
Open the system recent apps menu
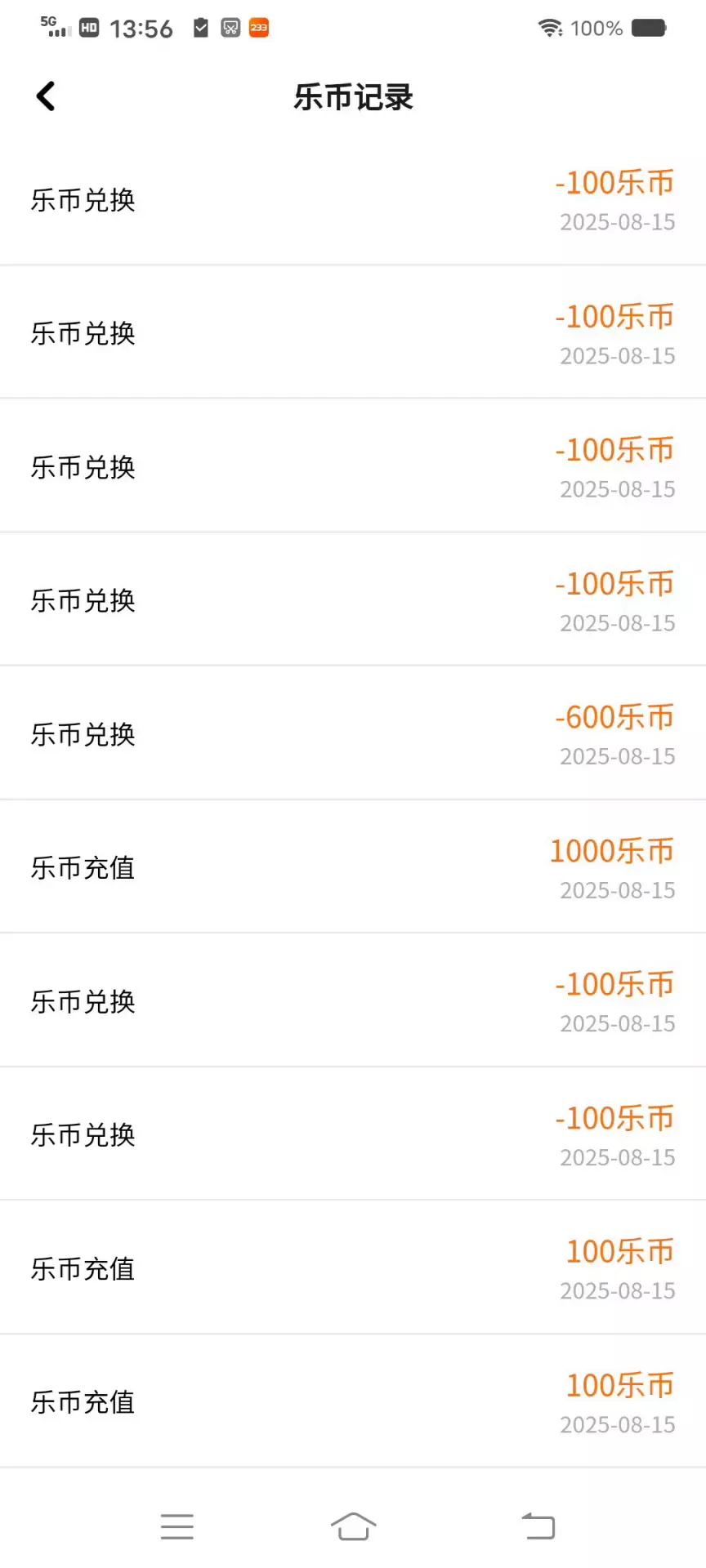[176, 1526]
